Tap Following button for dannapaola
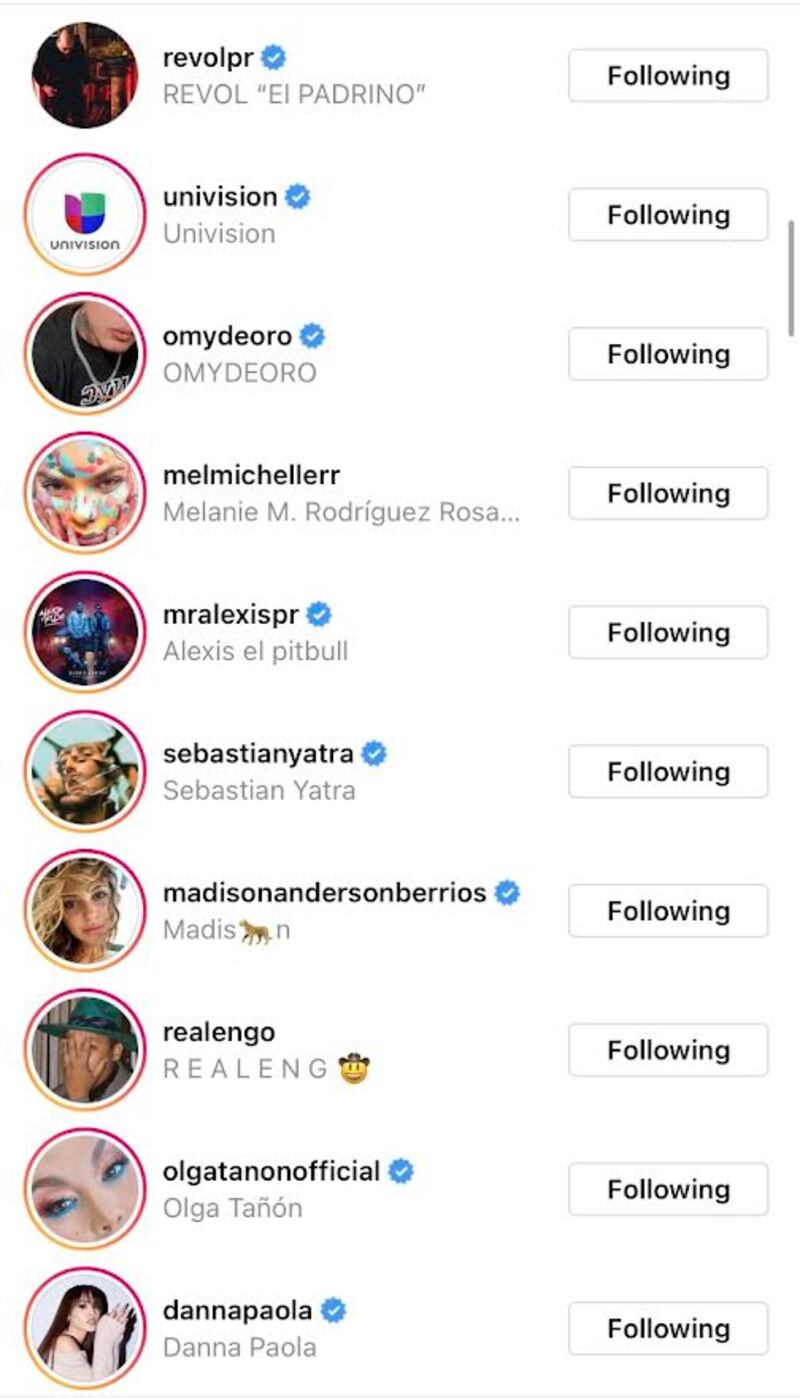800x1398 pixels. (x=668, y=1328)
